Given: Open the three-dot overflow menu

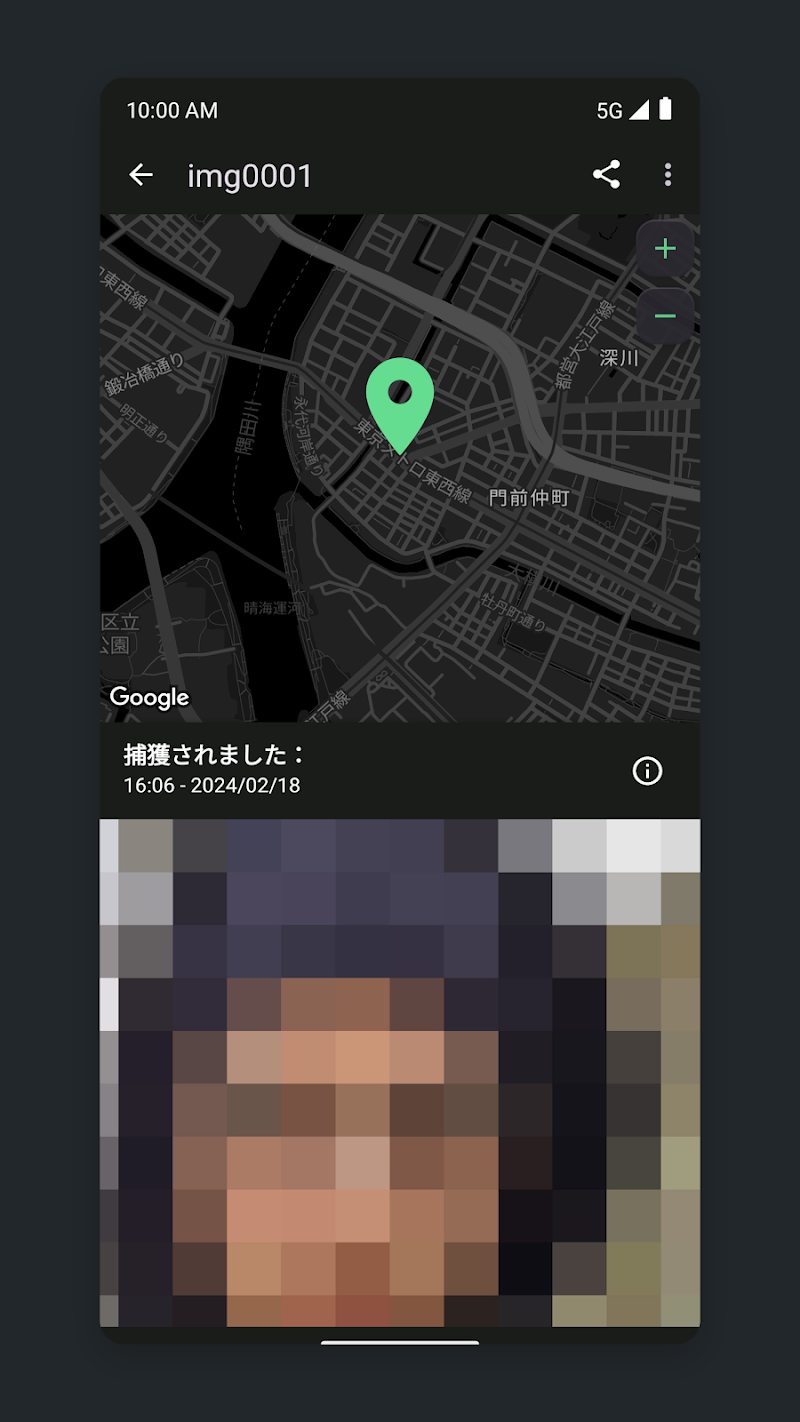Looking at the screenshot, I should click(x=667, y=175).
